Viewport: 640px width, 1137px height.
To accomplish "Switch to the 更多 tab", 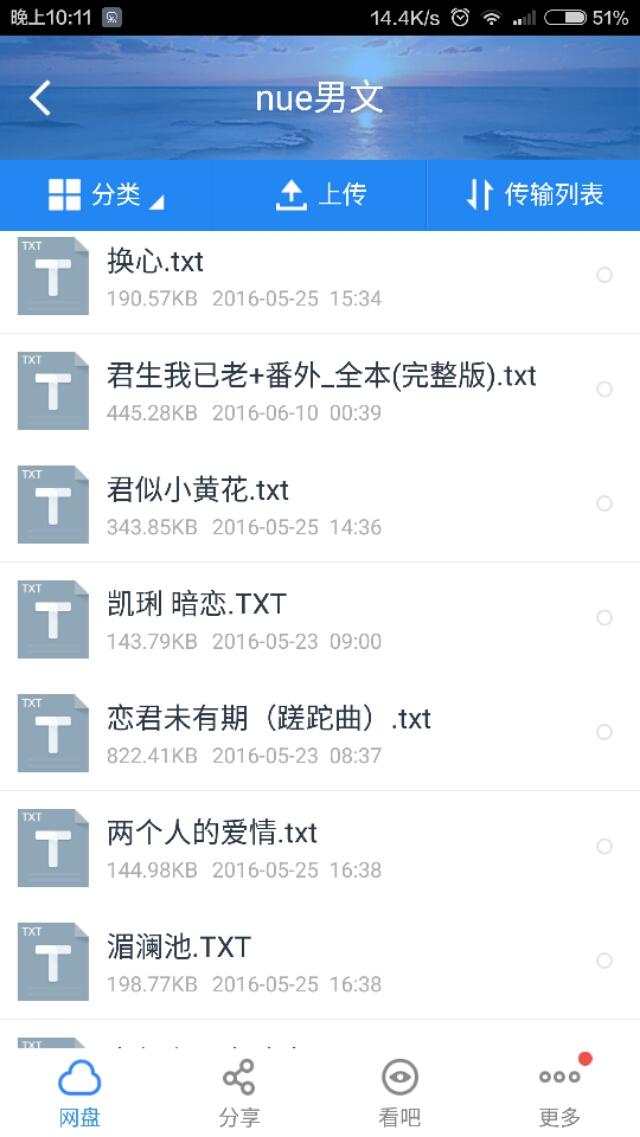I will click(560, 1093).
